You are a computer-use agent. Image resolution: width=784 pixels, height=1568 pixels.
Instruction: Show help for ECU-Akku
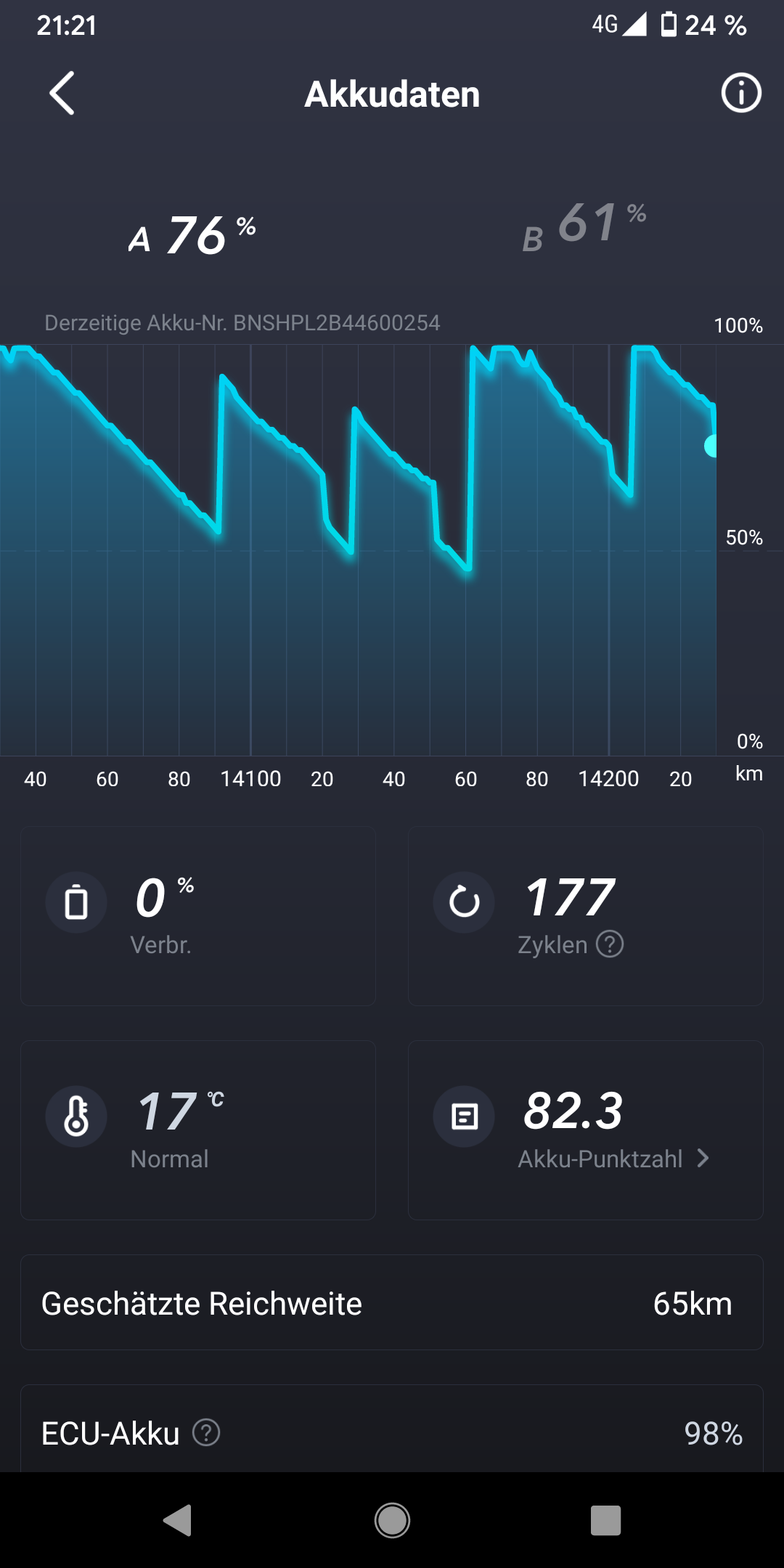point(206,1433)
